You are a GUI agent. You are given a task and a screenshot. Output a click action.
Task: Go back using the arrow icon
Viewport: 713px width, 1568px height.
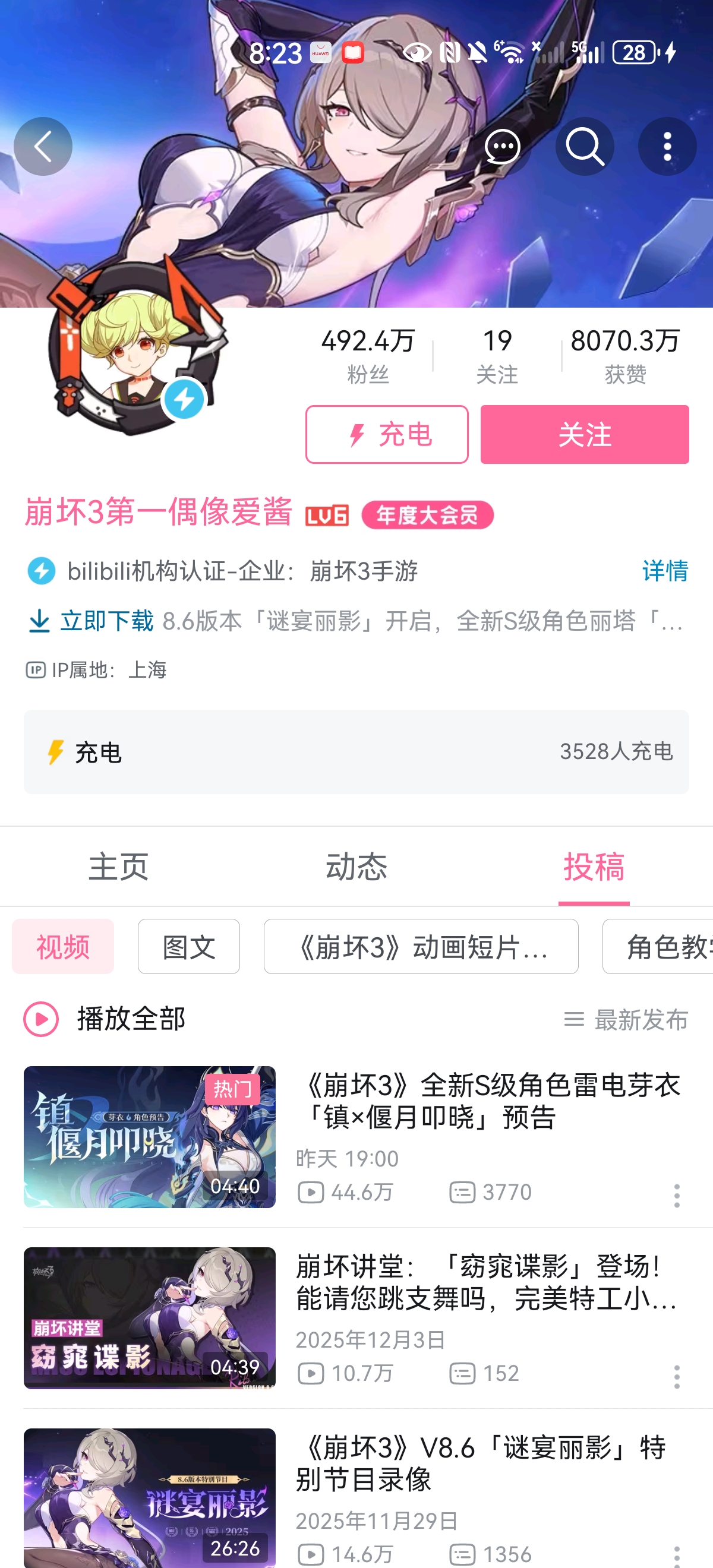pos(43,147)
